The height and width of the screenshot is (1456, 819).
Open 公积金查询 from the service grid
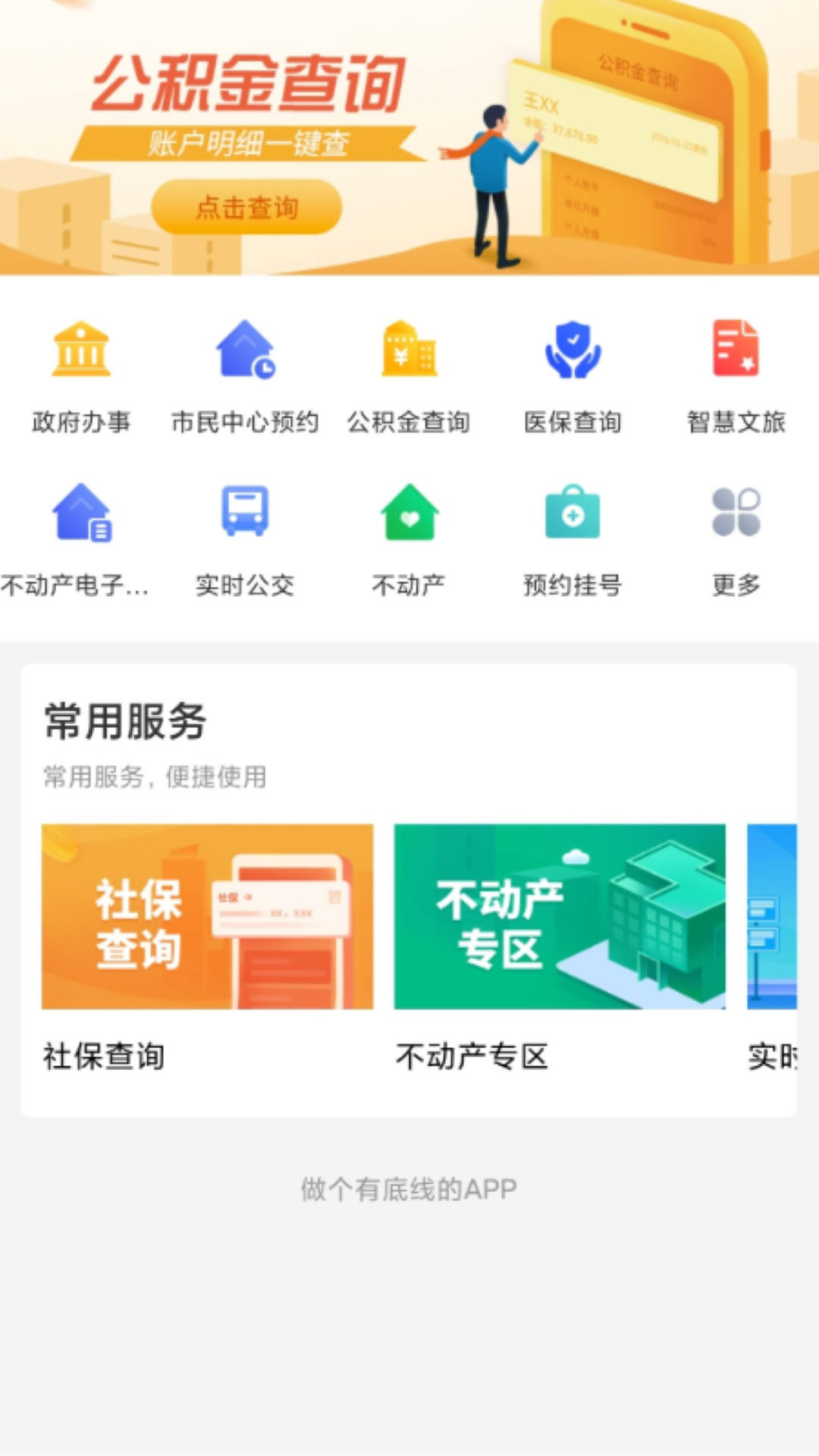[x=409, y=350]
